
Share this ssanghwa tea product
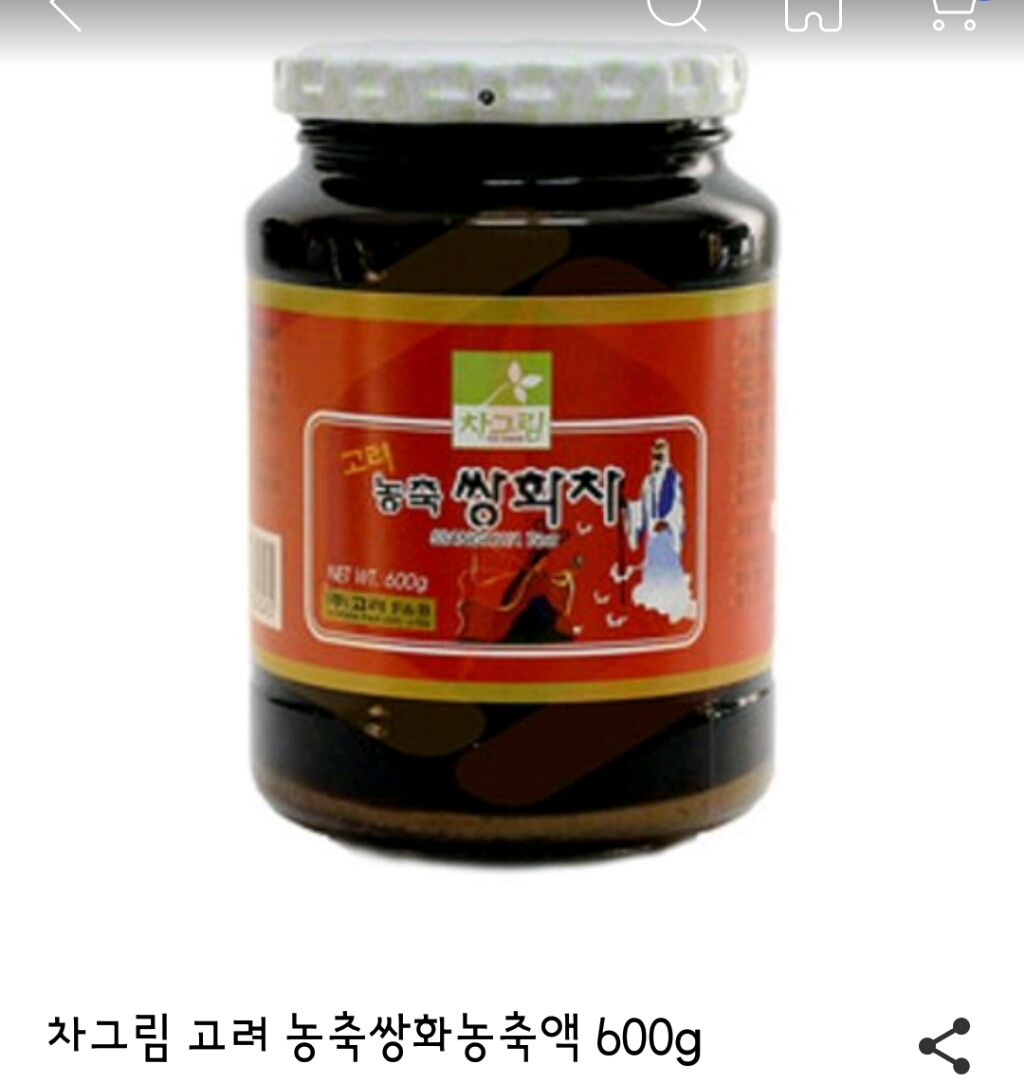[944, 1045]
